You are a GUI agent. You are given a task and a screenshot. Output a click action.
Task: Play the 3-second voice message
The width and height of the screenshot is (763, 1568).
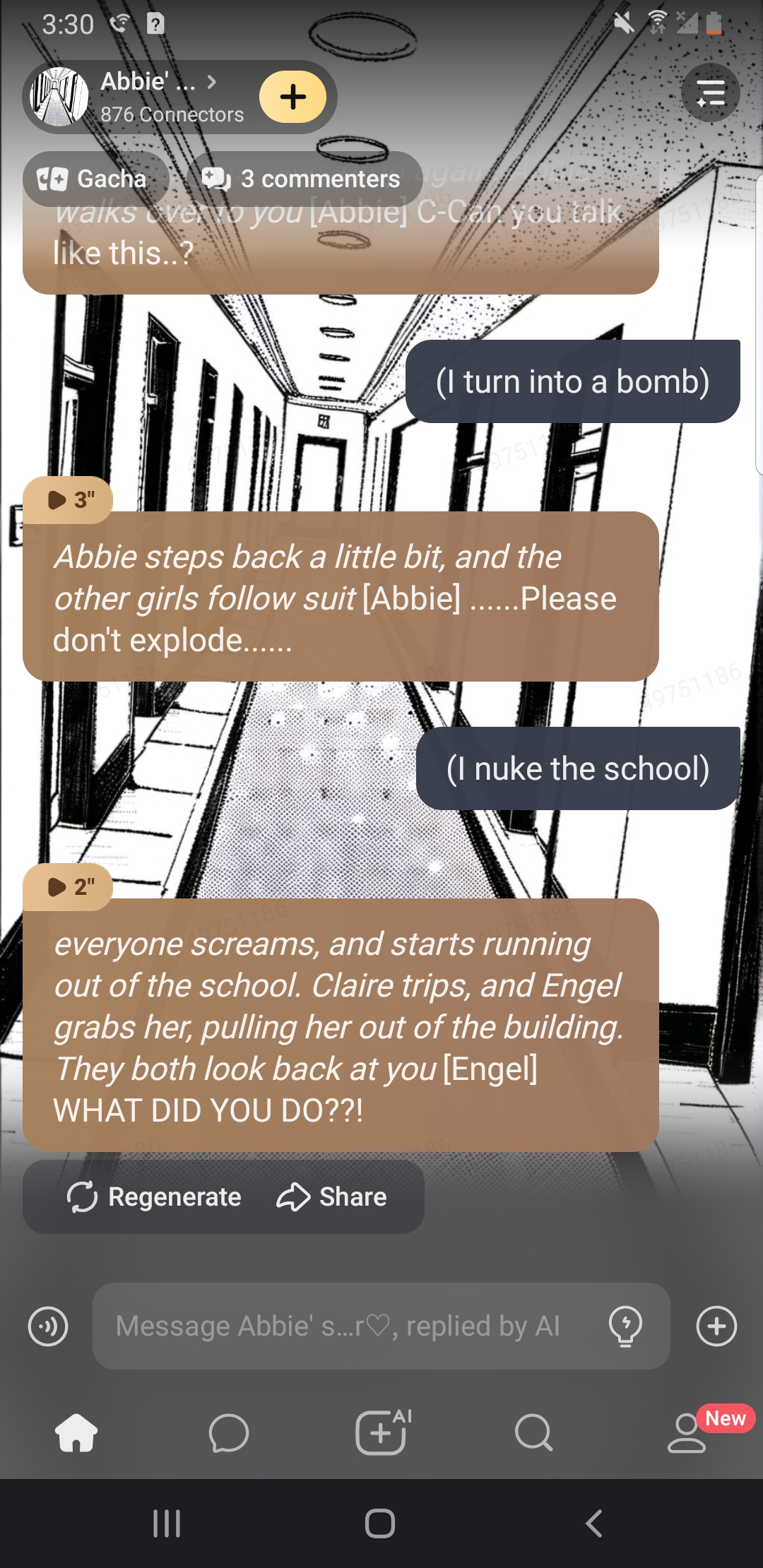click(x=69, y=500)
